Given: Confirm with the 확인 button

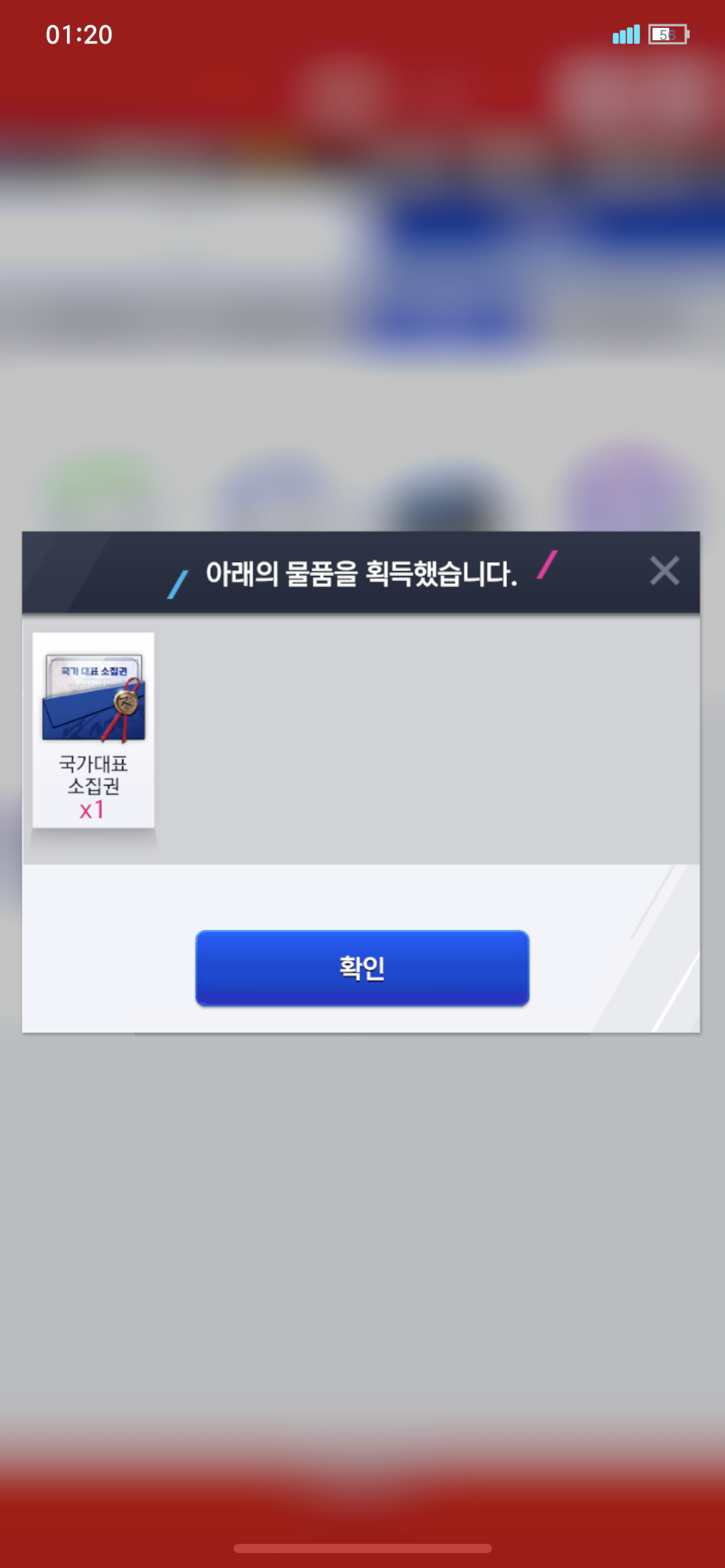Looking at the screenshot, I should [x=362, y=967].
